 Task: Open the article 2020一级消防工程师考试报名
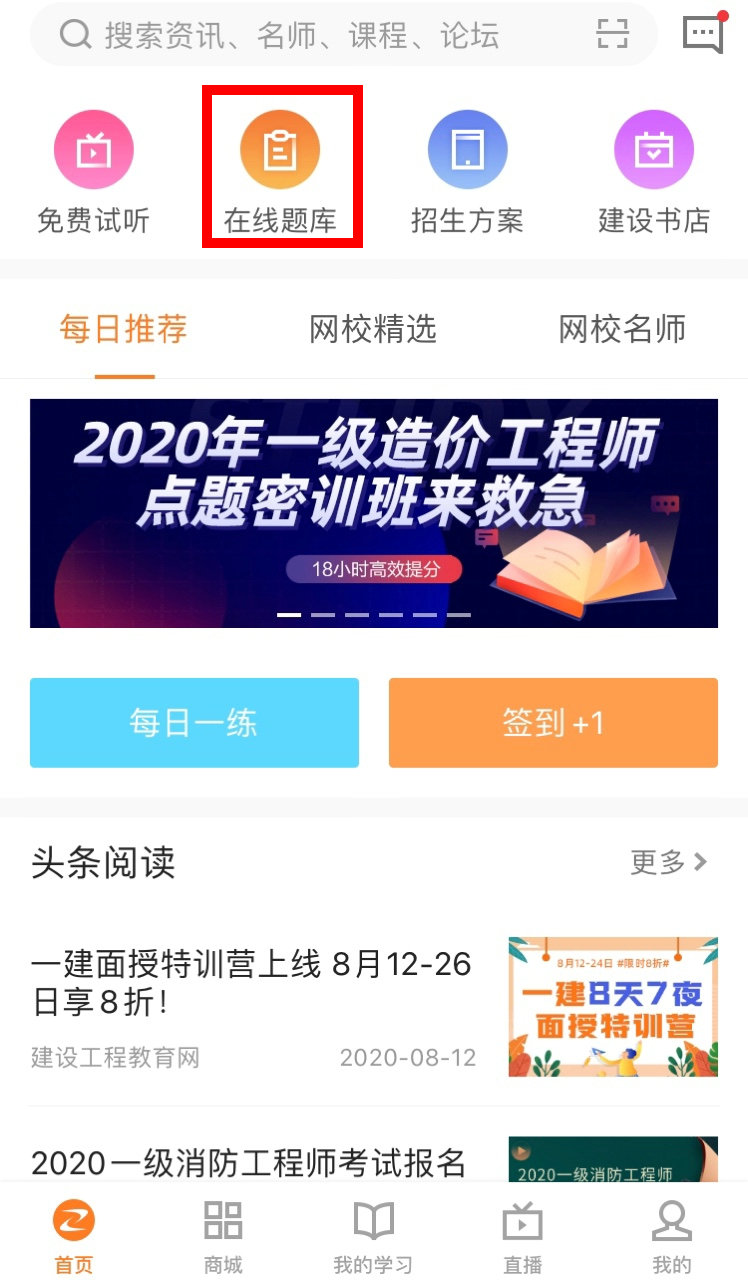[x=250, y=1162]
